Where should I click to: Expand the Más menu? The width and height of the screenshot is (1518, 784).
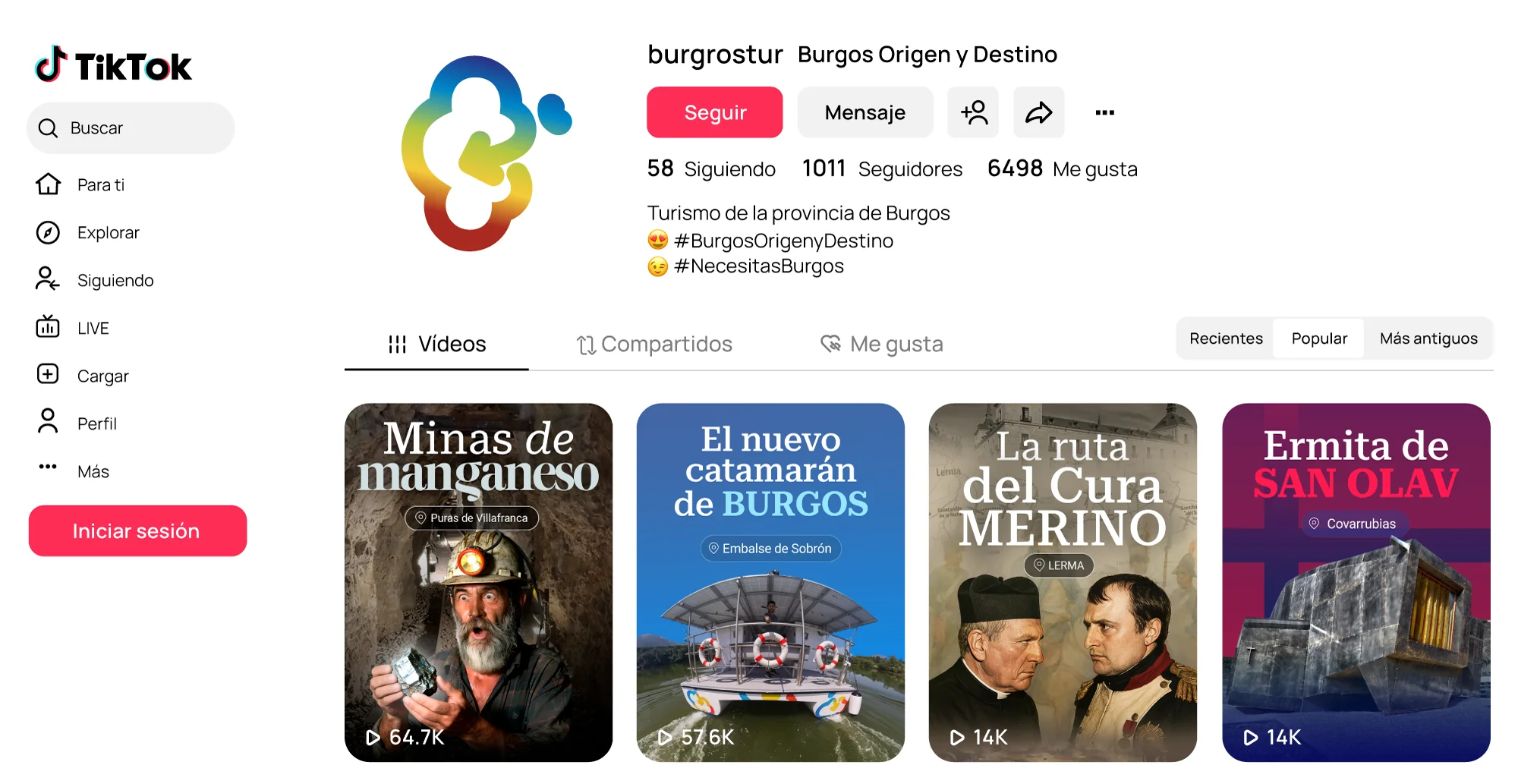pyautogui.click(x=93, y=471)
